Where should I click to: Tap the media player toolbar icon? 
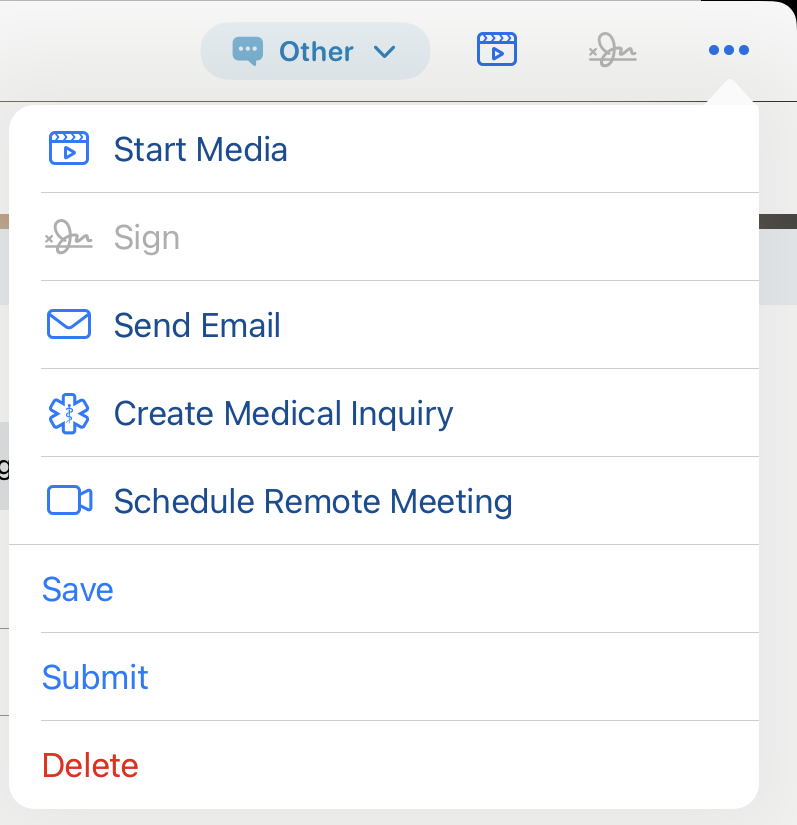coord(497,50)
